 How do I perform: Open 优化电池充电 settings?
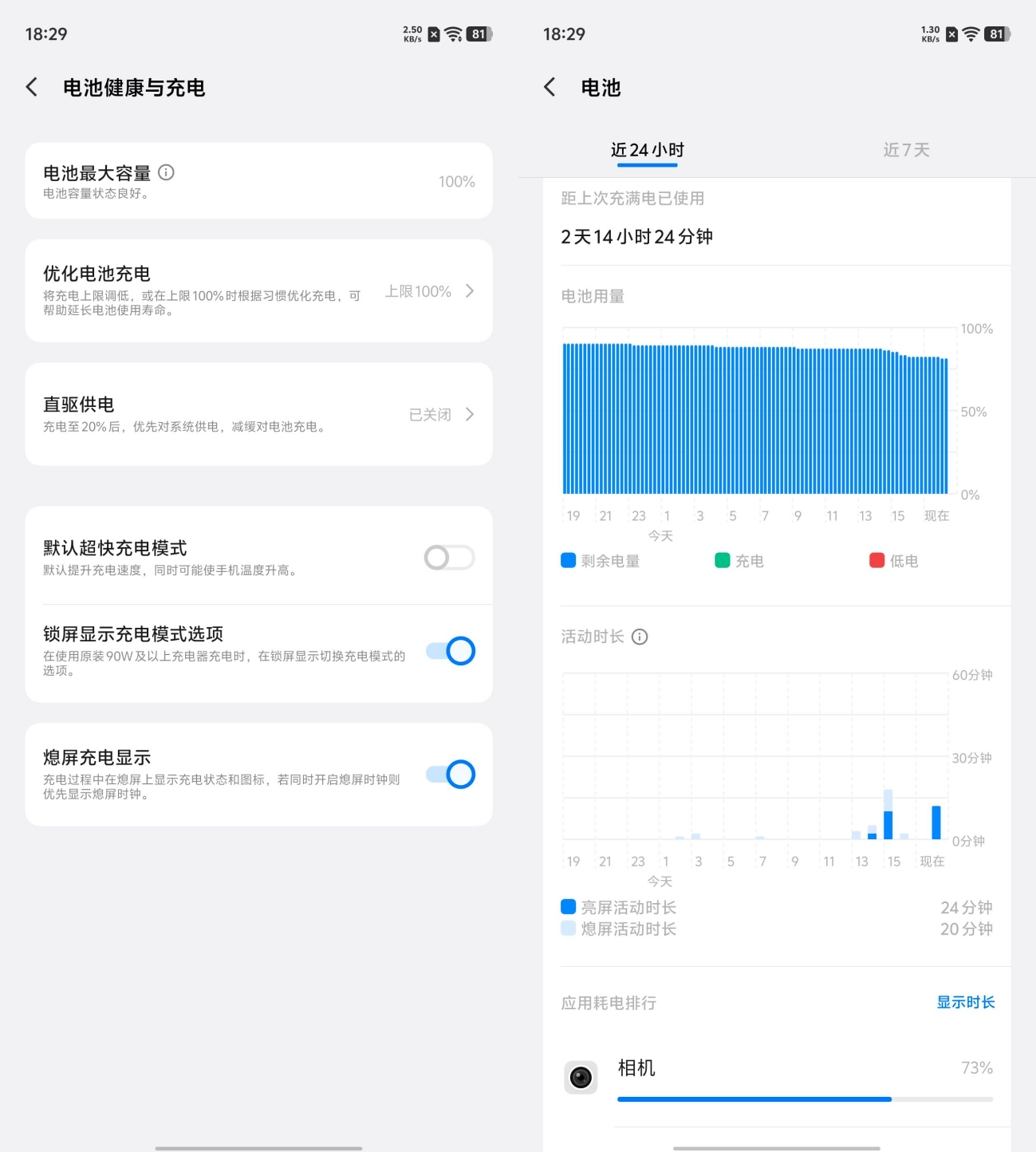(x=258, y=290)
